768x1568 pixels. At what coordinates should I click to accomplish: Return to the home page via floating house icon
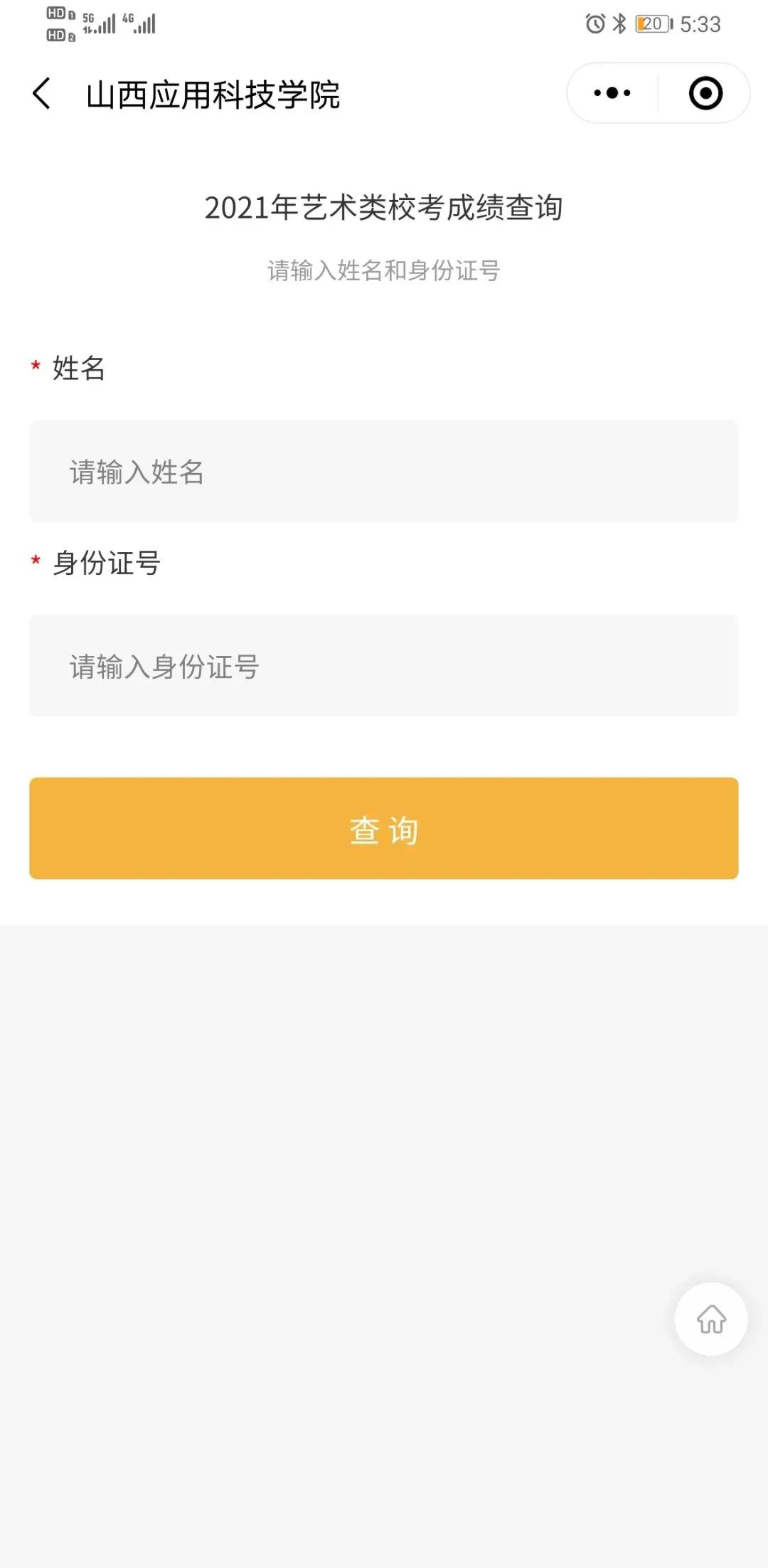click(710, 1320)
